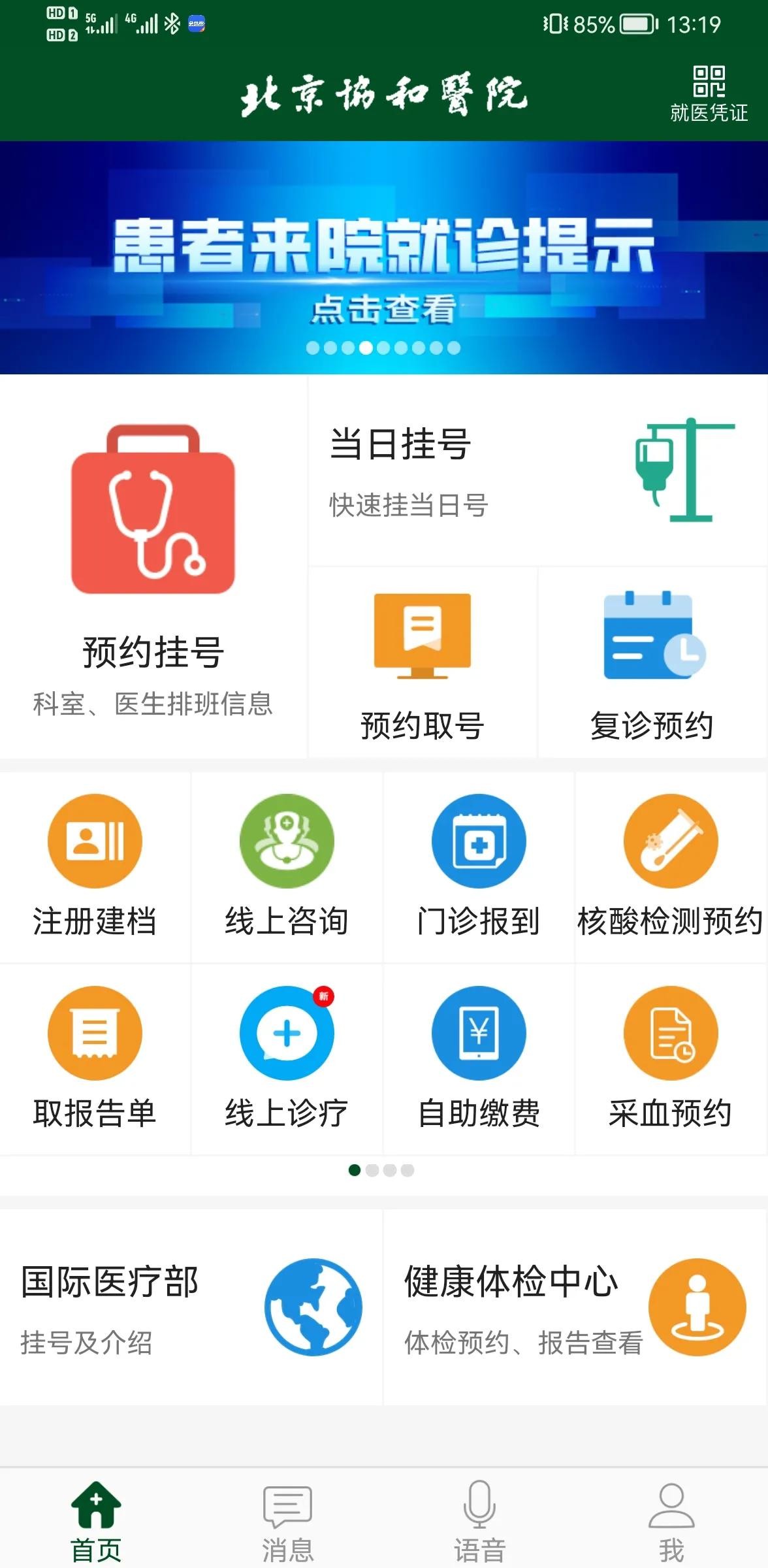Go to the 我 profile tab

pos(671,1521)
